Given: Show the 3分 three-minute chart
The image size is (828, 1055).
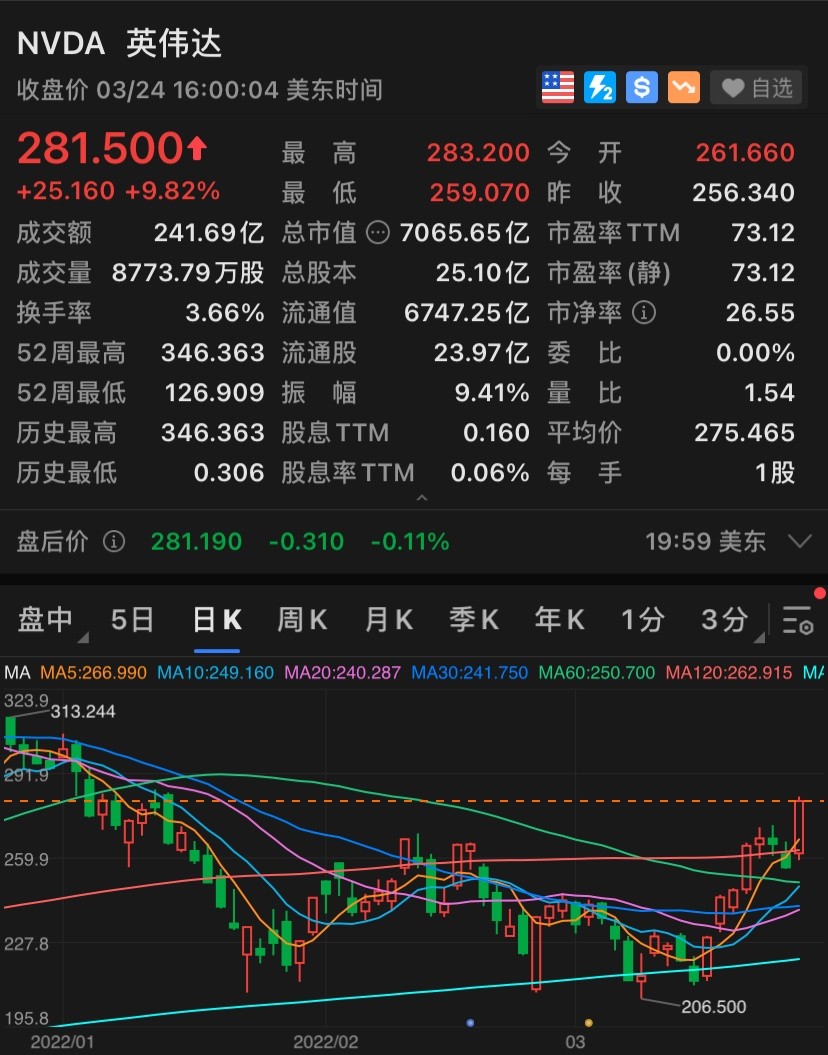Looking at the screenshot, I should coord(723,620).
